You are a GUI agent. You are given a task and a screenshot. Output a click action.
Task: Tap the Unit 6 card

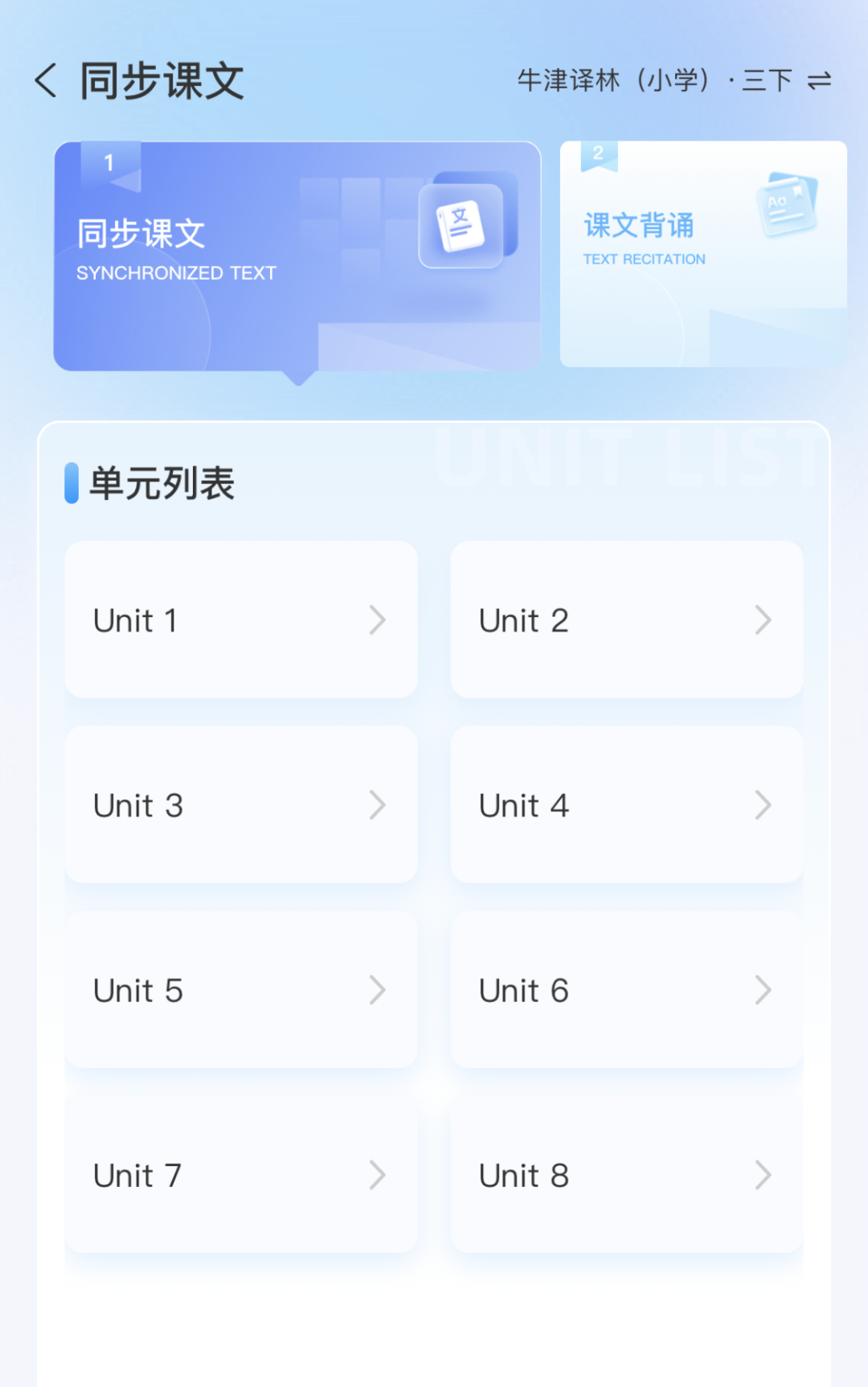pos(627,990)
